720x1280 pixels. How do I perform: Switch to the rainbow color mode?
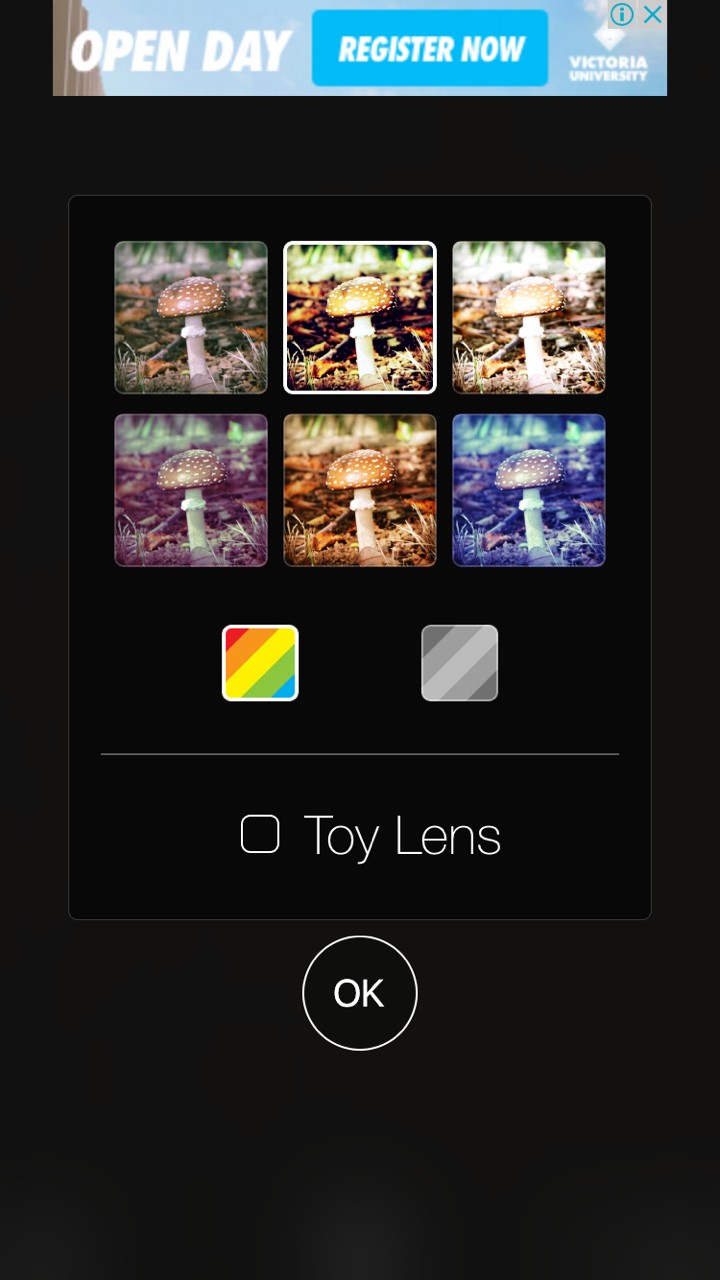click(260, 663)
